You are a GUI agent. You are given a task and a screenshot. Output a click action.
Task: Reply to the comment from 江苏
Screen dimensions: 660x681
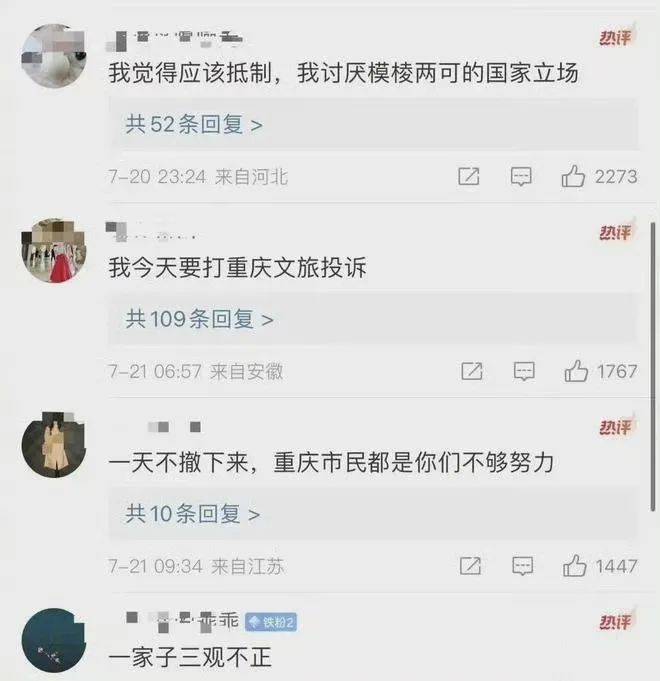(x=522, y=566)
